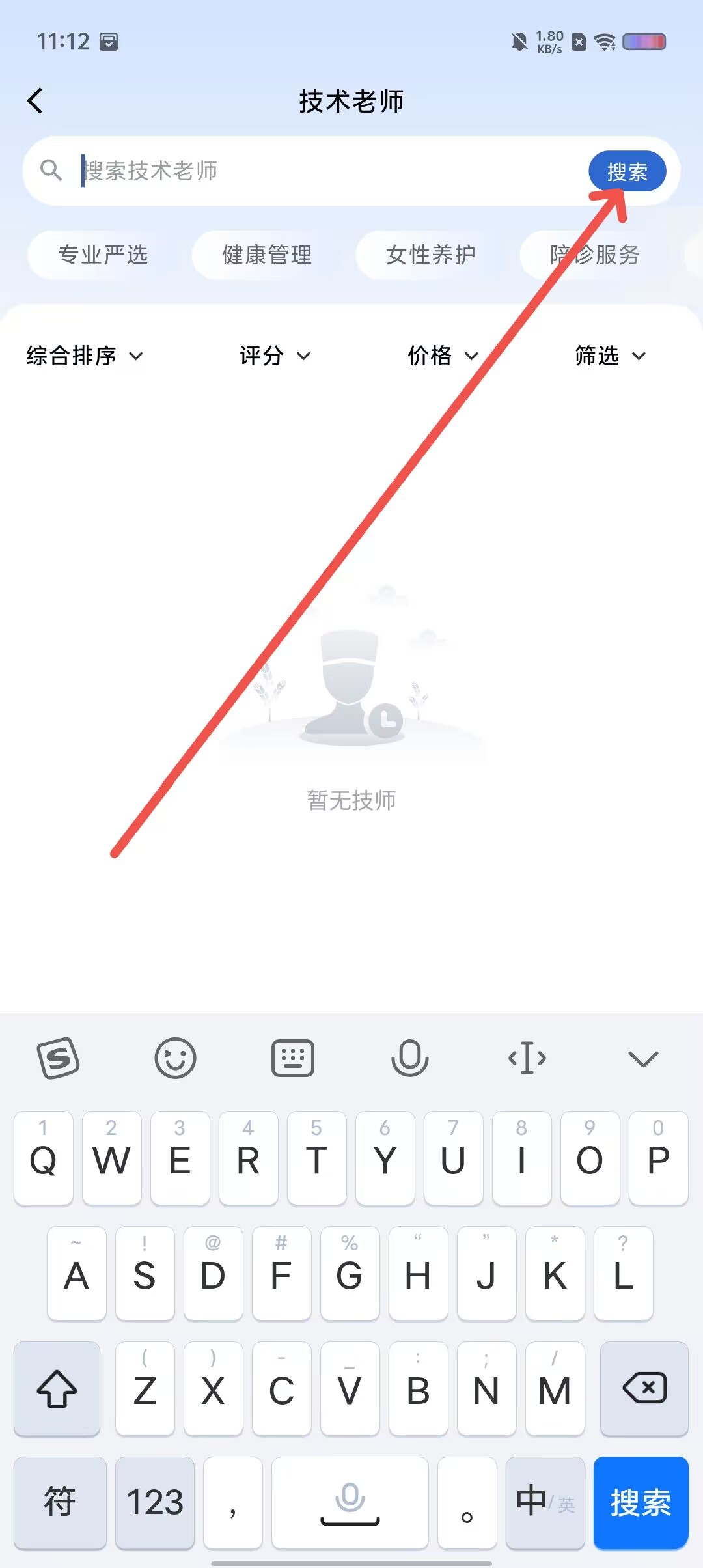
Task: Go back using the back arrow
Action: click(x=35, y=101)
